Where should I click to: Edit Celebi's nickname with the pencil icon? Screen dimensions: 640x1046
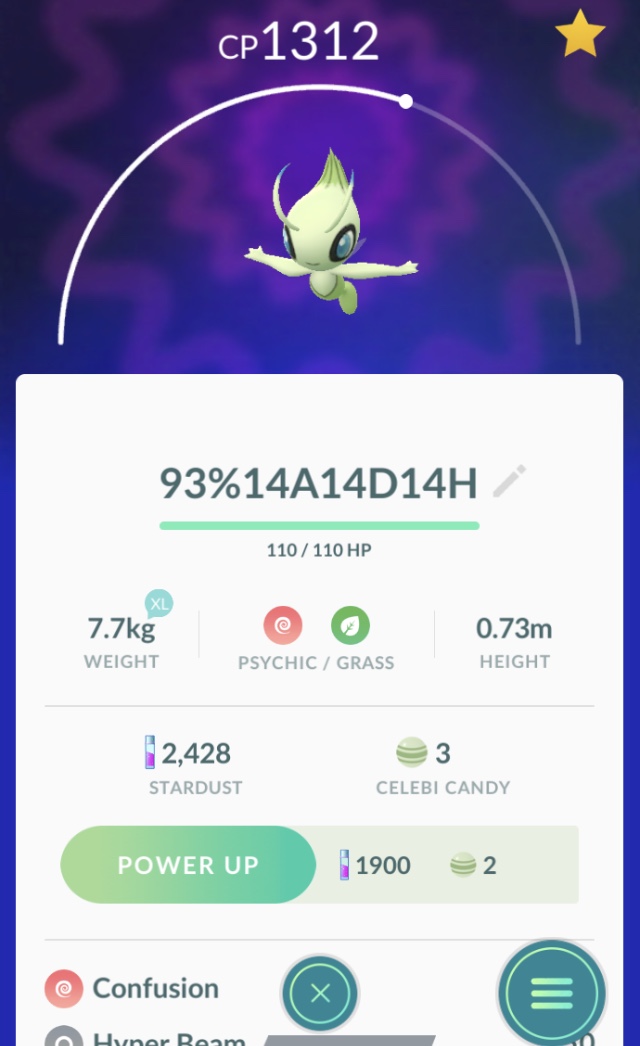click(x=509, y=481)
